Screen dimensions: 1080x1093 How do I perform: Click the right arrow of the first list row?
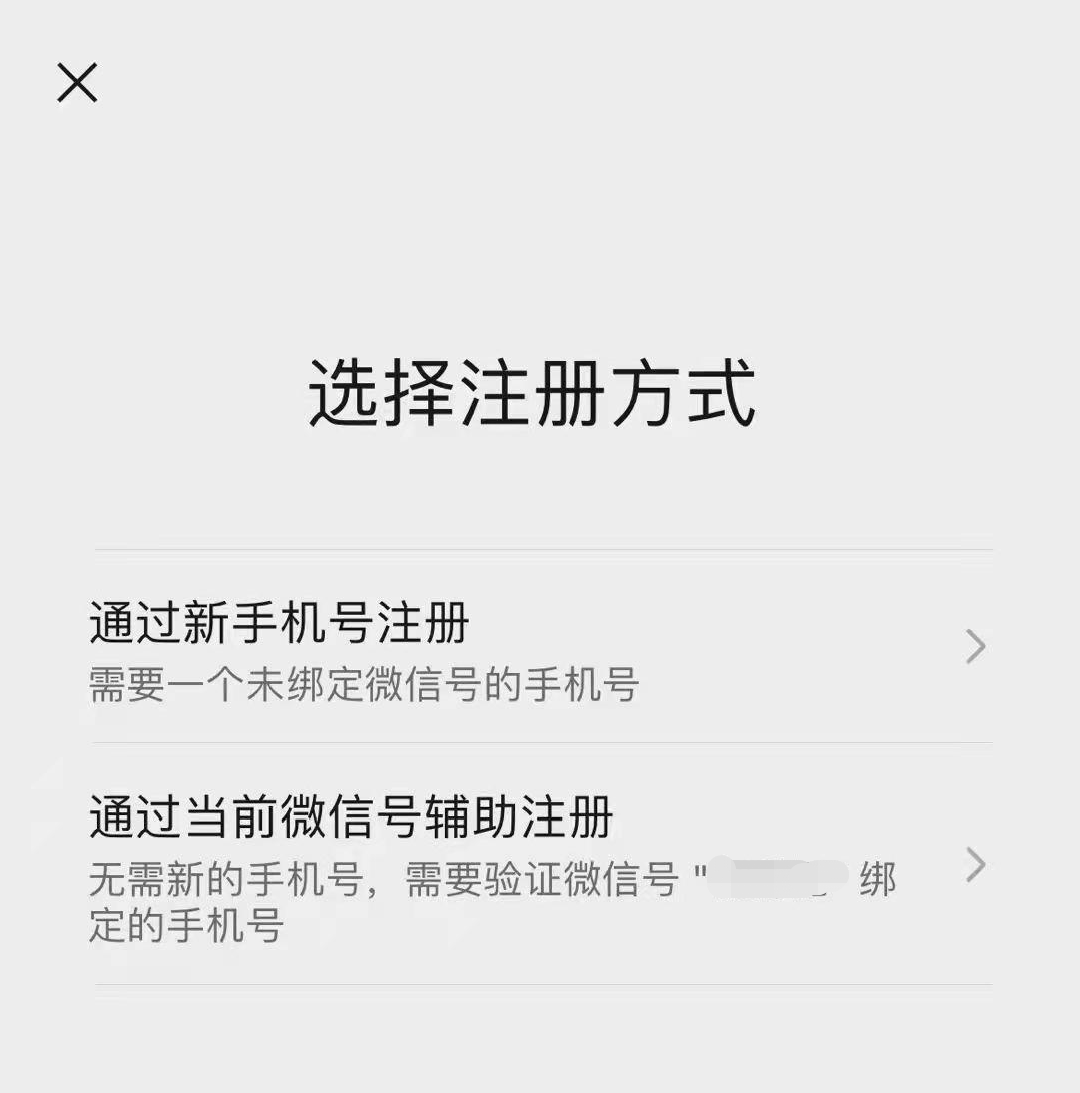tap(972, 647)
